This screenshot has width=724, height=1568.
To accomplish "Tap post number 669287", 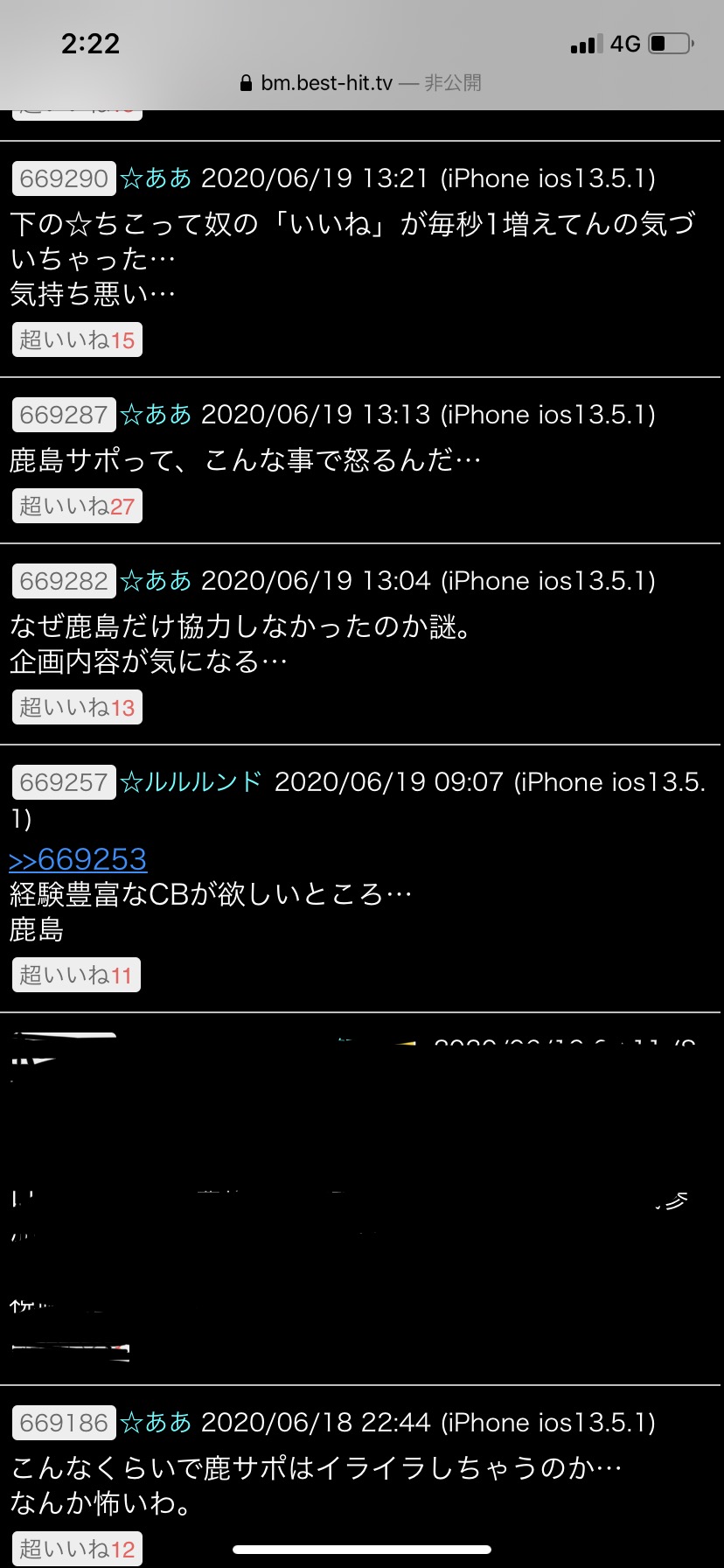I will point(63,415).
